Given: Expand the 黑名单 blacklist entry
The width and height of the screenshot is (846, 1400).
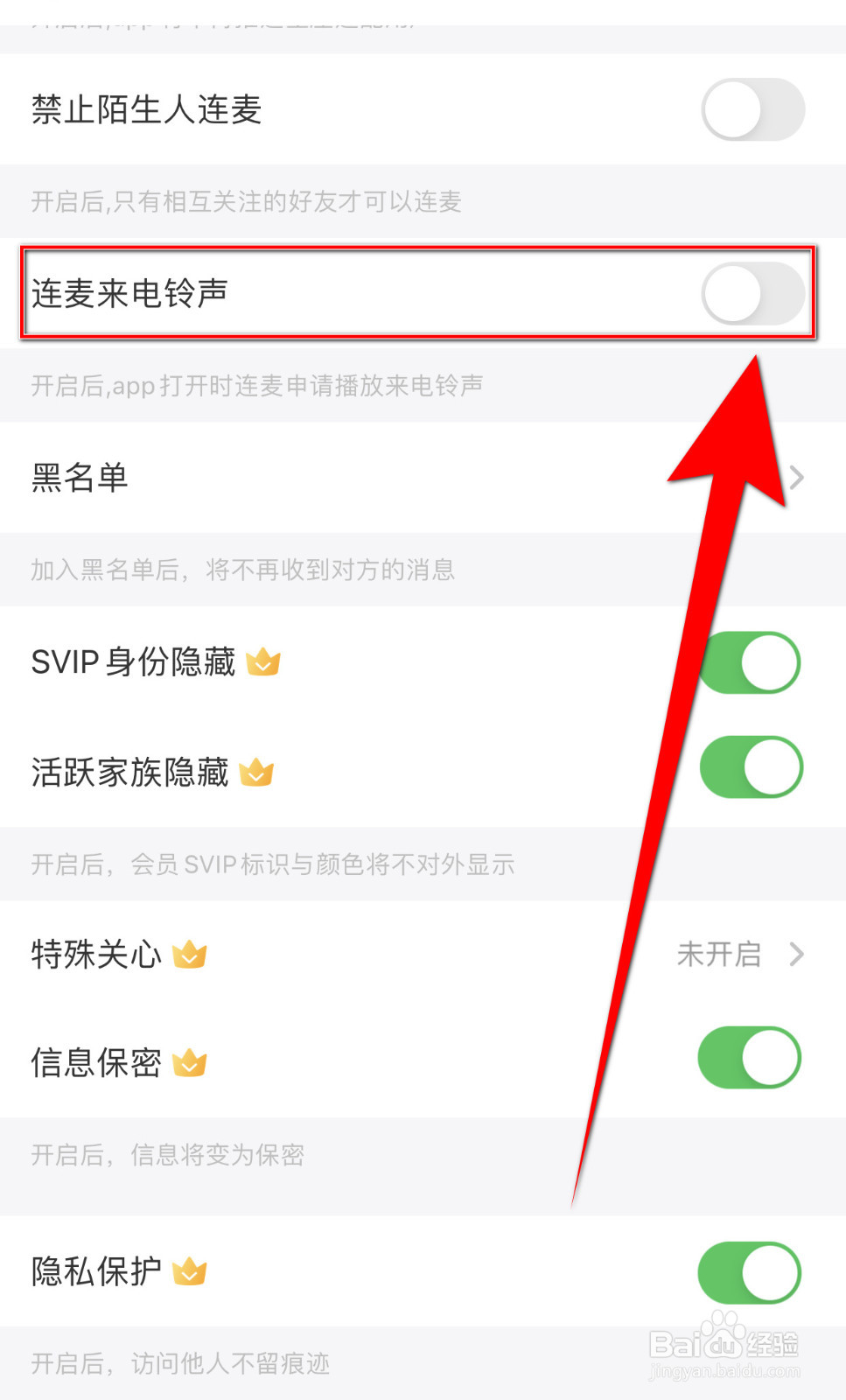Looking at the screenshot, I should coord(797,478).
